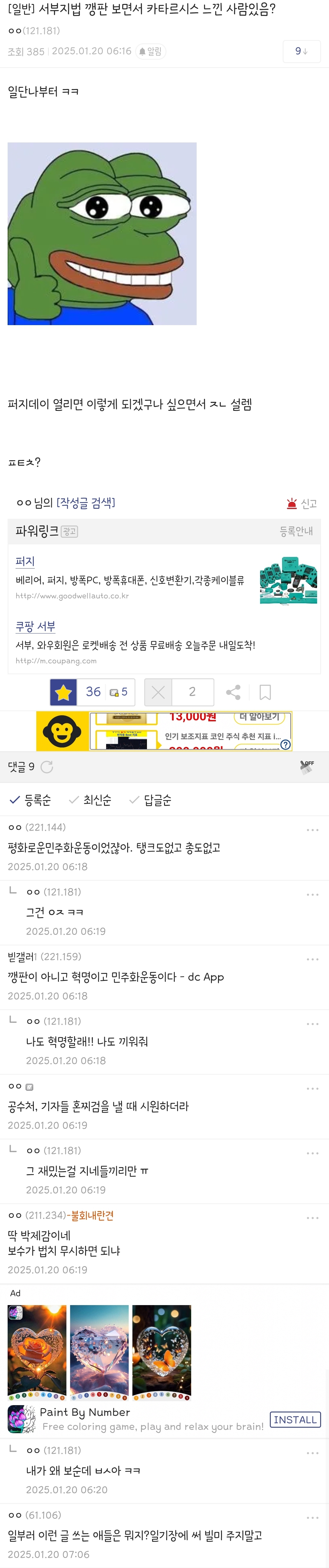Toggle the comment cleaner OFF icon
Viewport: 329px width, 1568px height.
307,766
